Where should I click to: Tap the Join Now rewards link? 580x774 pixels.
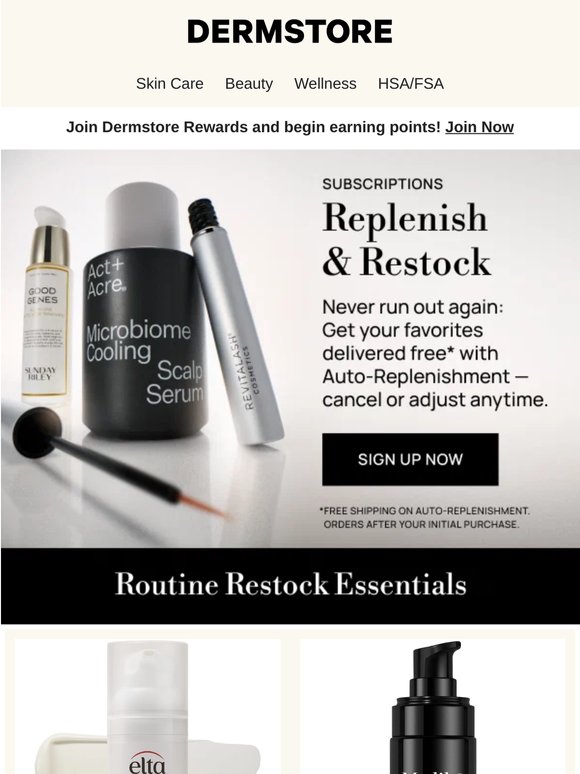pyautogui.click(x=479, y=127)
